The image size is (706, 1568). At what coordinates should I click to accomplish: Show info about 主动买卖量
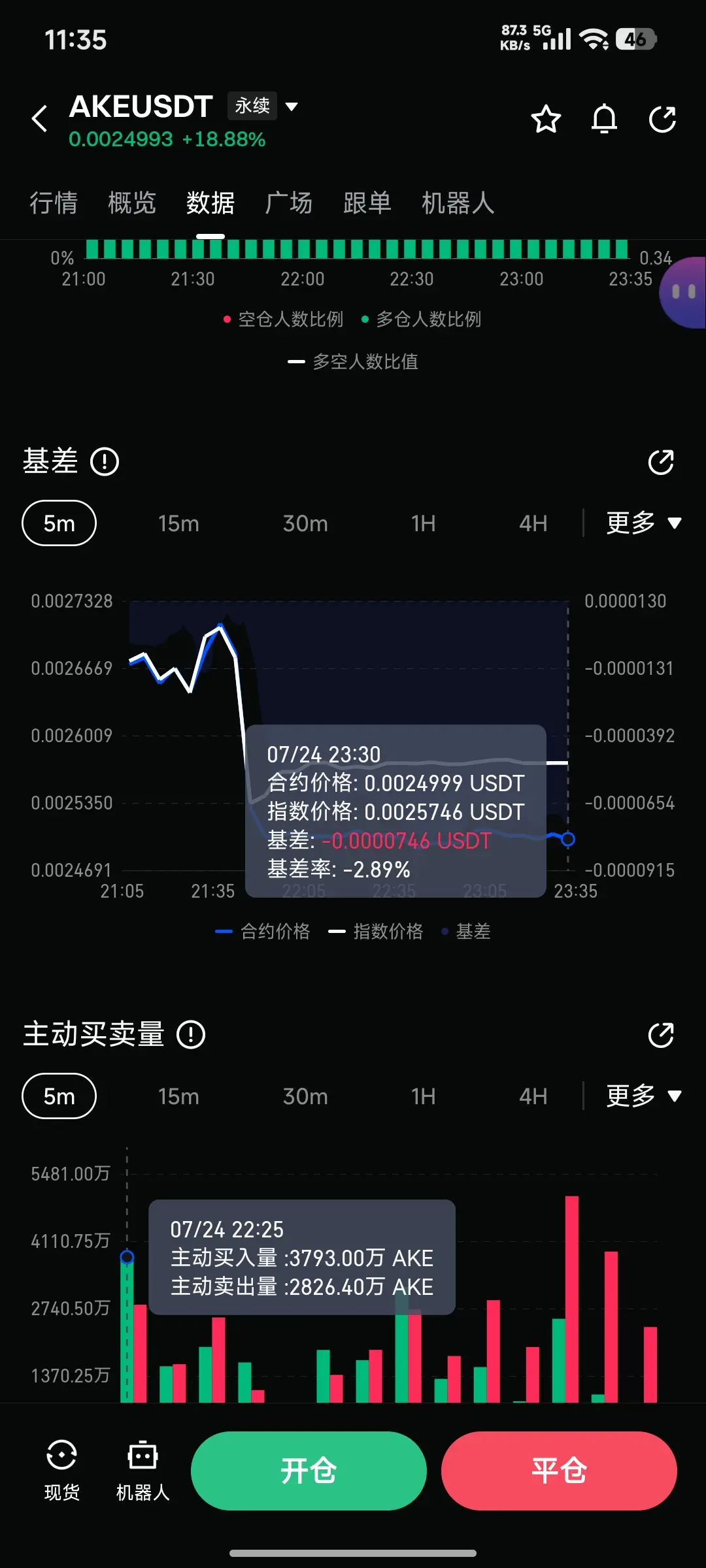pos(192,1035)
